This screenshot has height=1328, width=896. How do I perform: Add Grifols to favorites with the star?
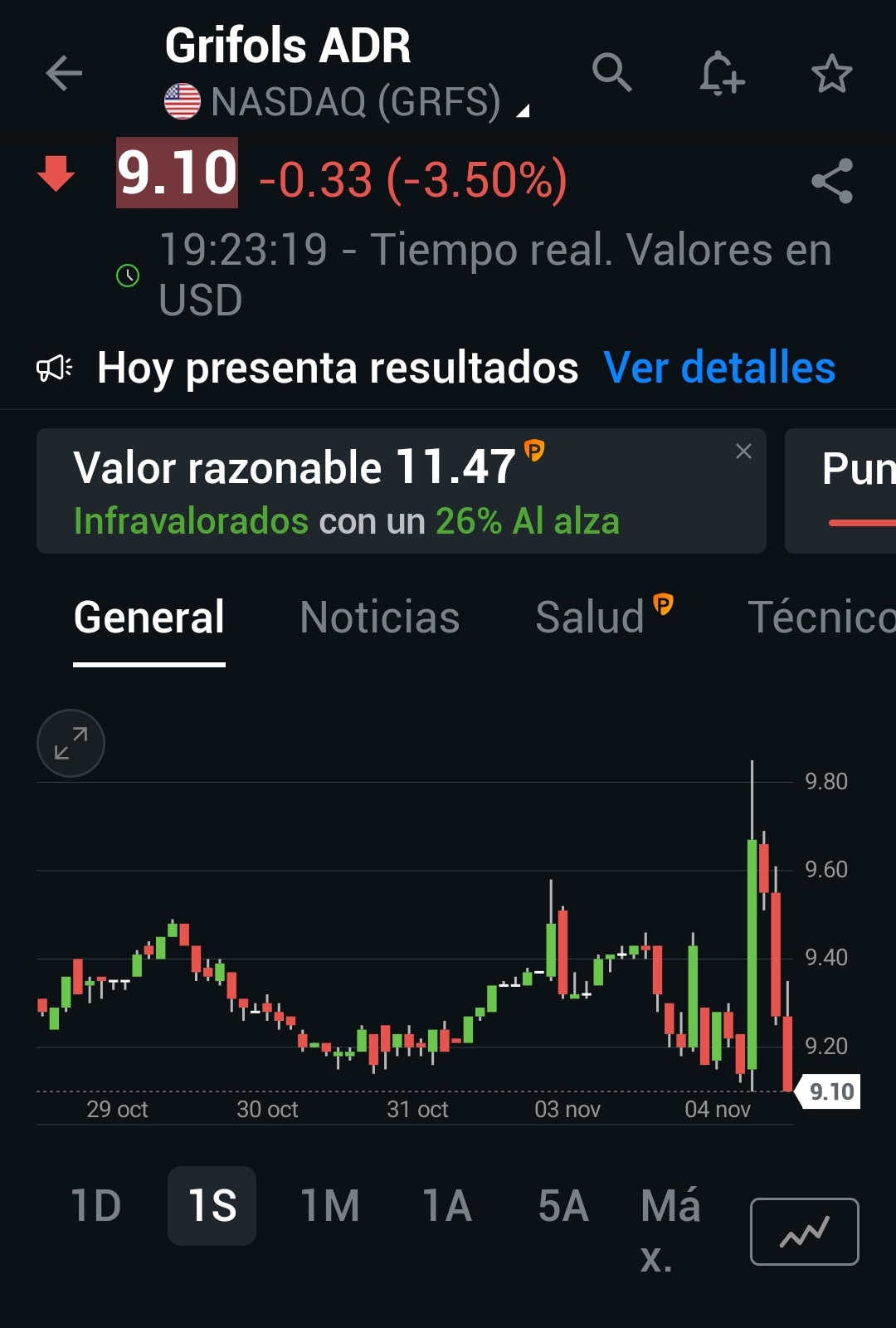[831, 75]
